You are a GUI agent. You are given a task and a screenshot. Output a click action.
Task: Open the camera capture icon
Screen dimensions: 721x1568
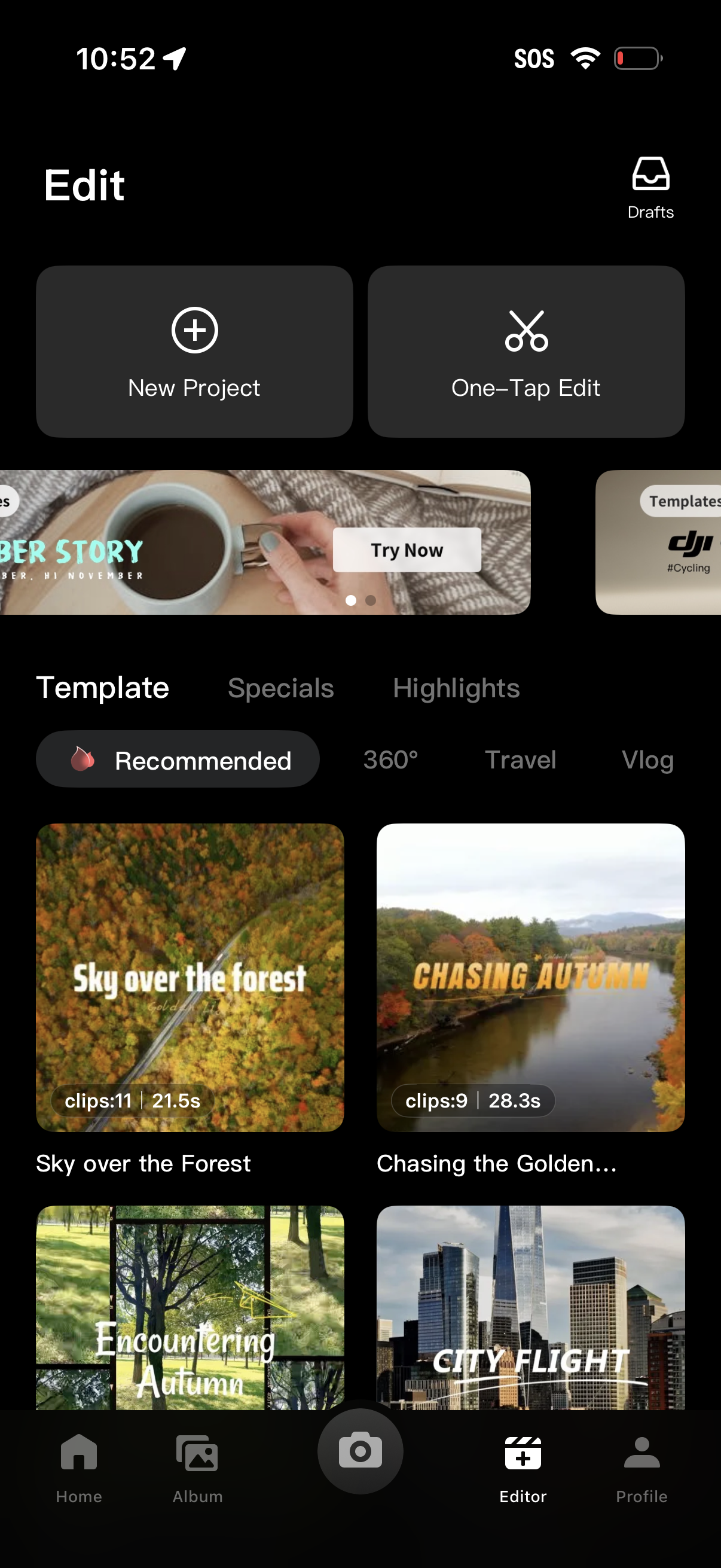[x=360, y=1452]
